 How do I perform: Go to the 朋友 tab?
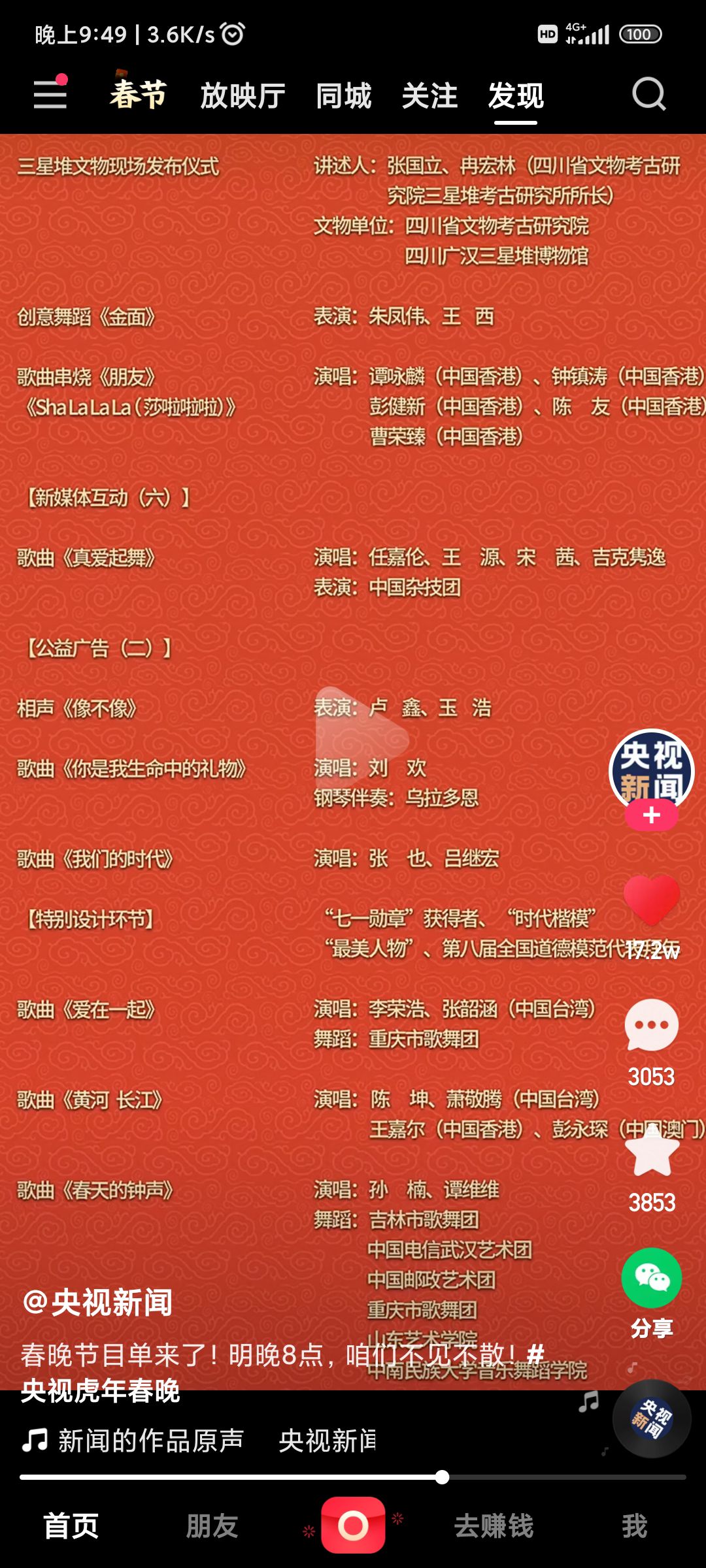(212, 1526)
